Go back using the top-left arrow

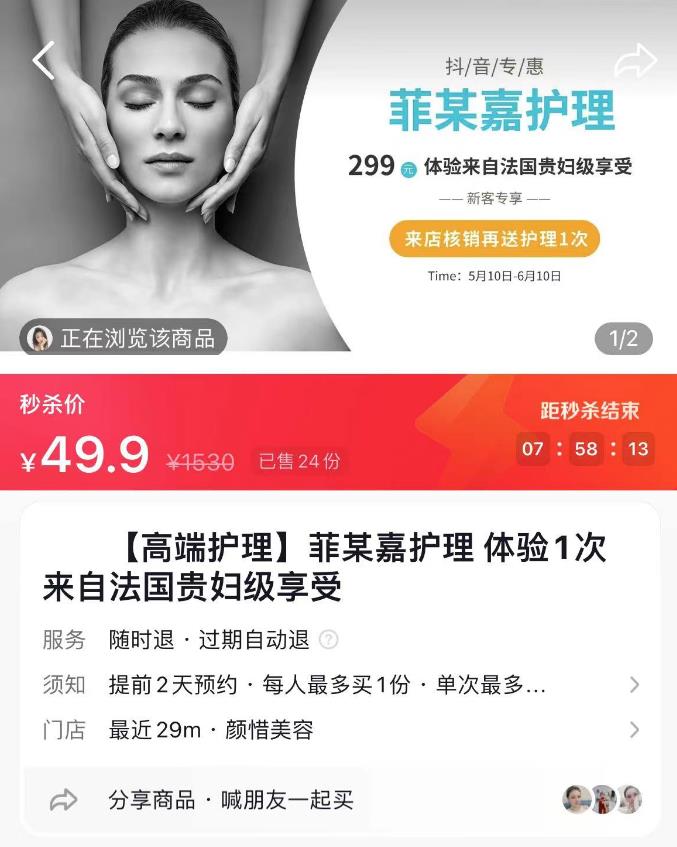click(43, 61)
